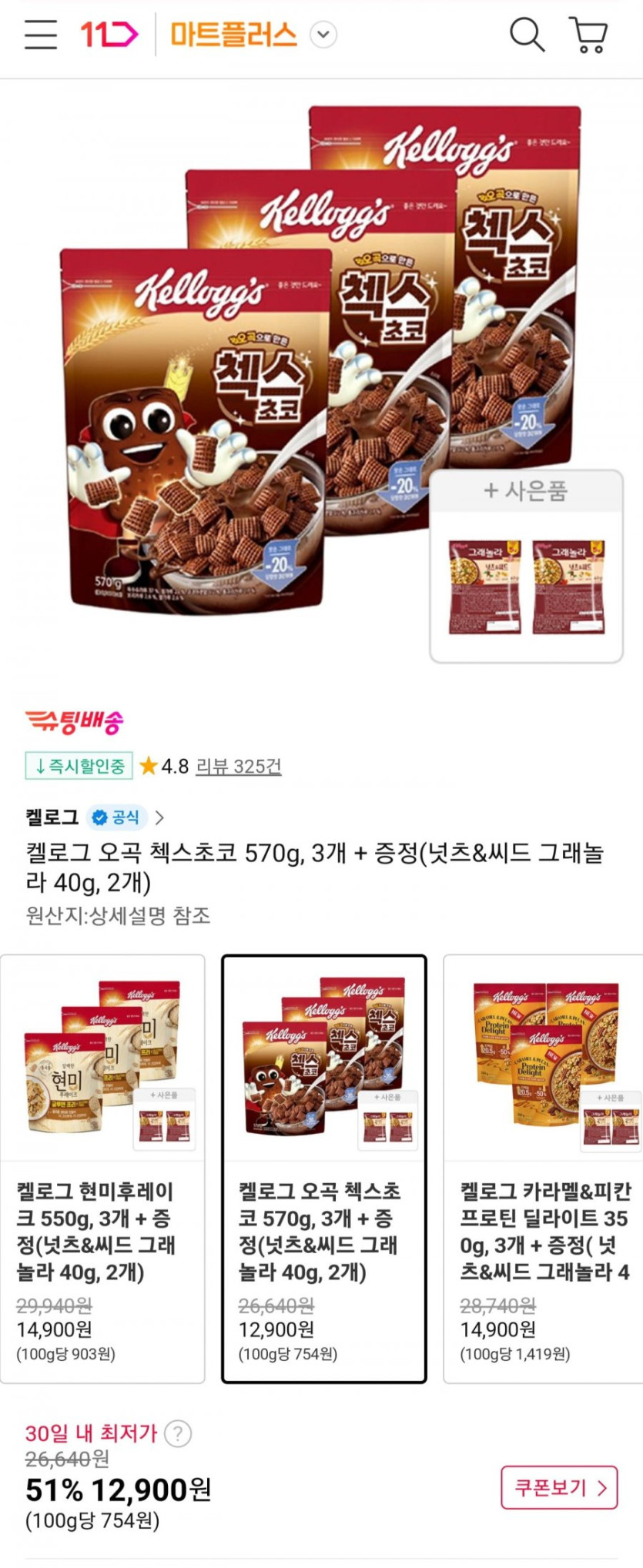This screenshot has width=643, height=1568.
Task: Select the 현미후레이크 550g product card
Action: coord(102,1168)
